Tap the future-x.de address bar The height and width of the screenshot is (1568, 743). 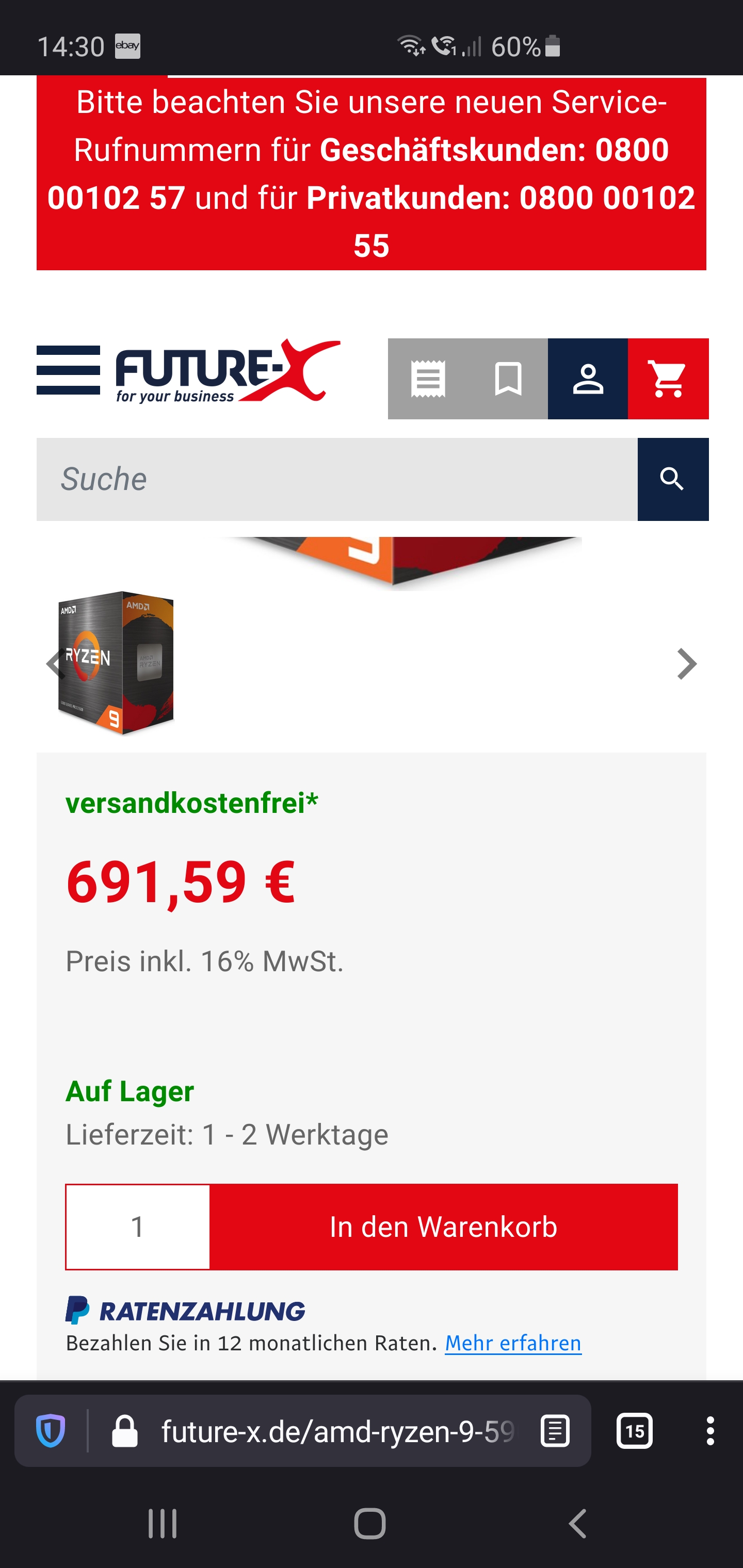coord(336,1430)
